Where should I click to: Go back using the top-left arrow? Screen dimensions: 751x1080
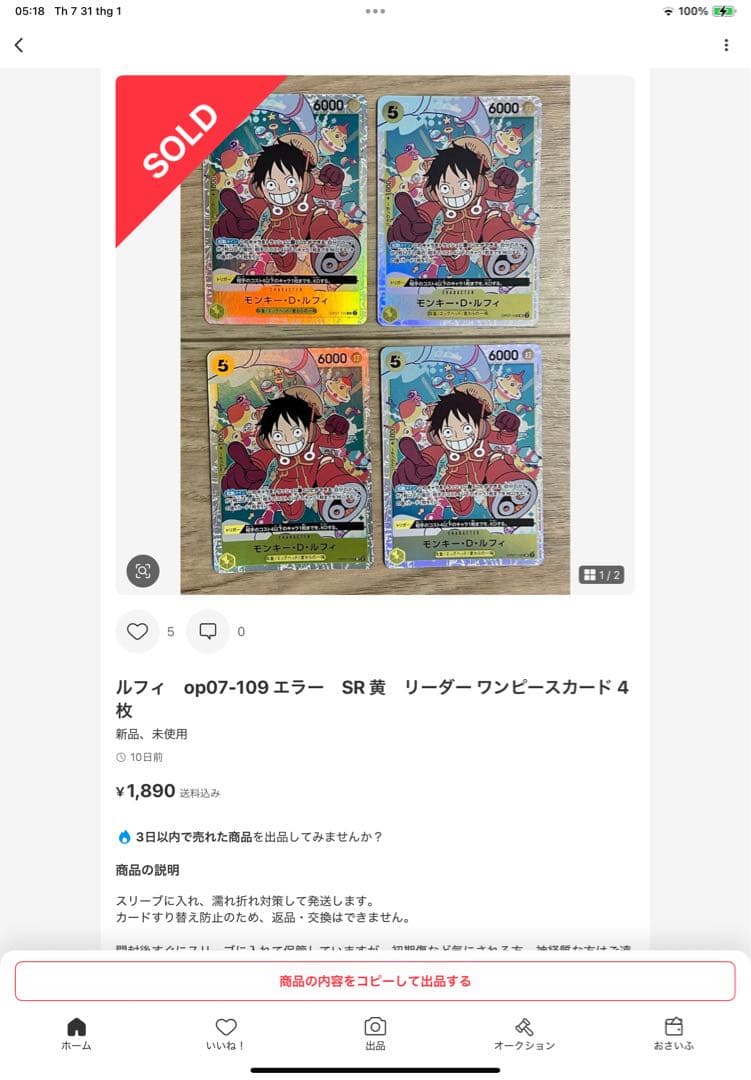(19, 45)
